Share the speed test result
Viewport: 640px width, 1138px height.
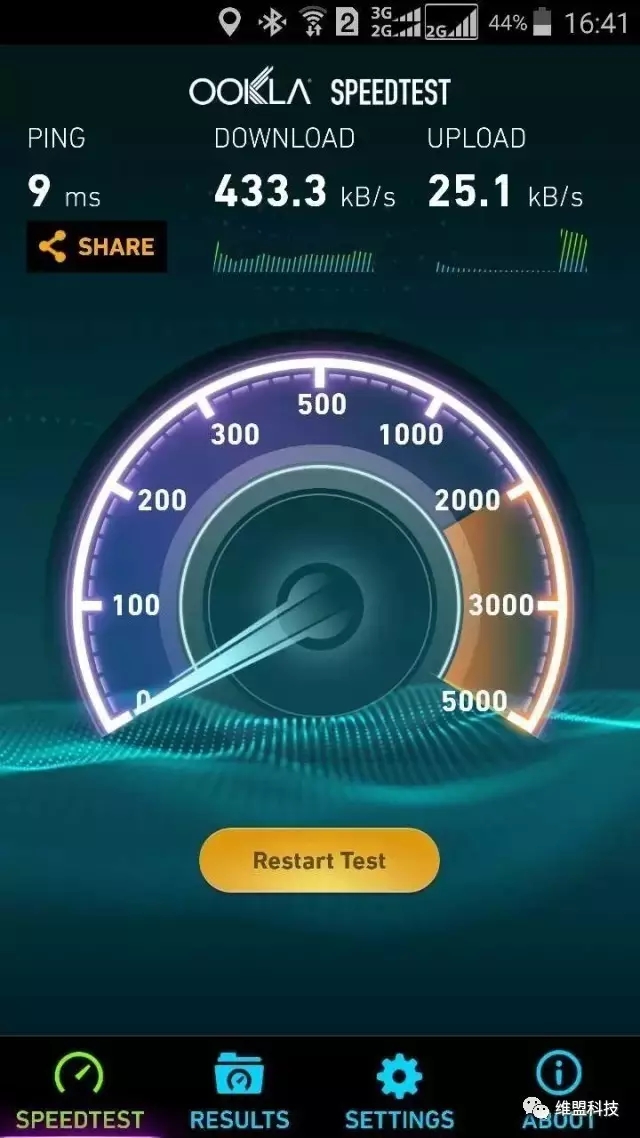pyautogui.click(x=97, y=247)
